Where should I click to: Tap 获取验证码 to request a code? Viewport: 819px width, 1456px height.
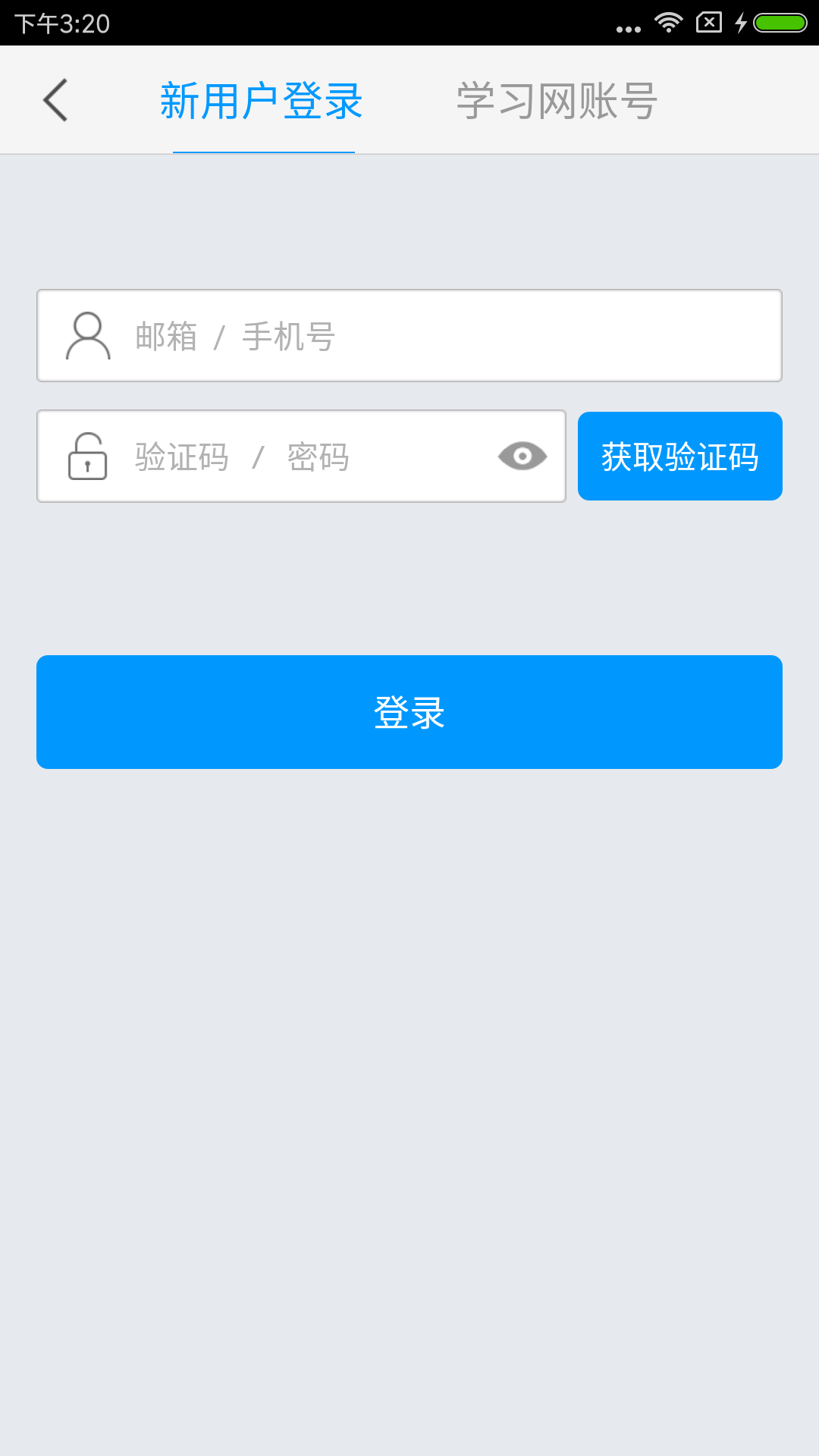[x=679, y=456]
